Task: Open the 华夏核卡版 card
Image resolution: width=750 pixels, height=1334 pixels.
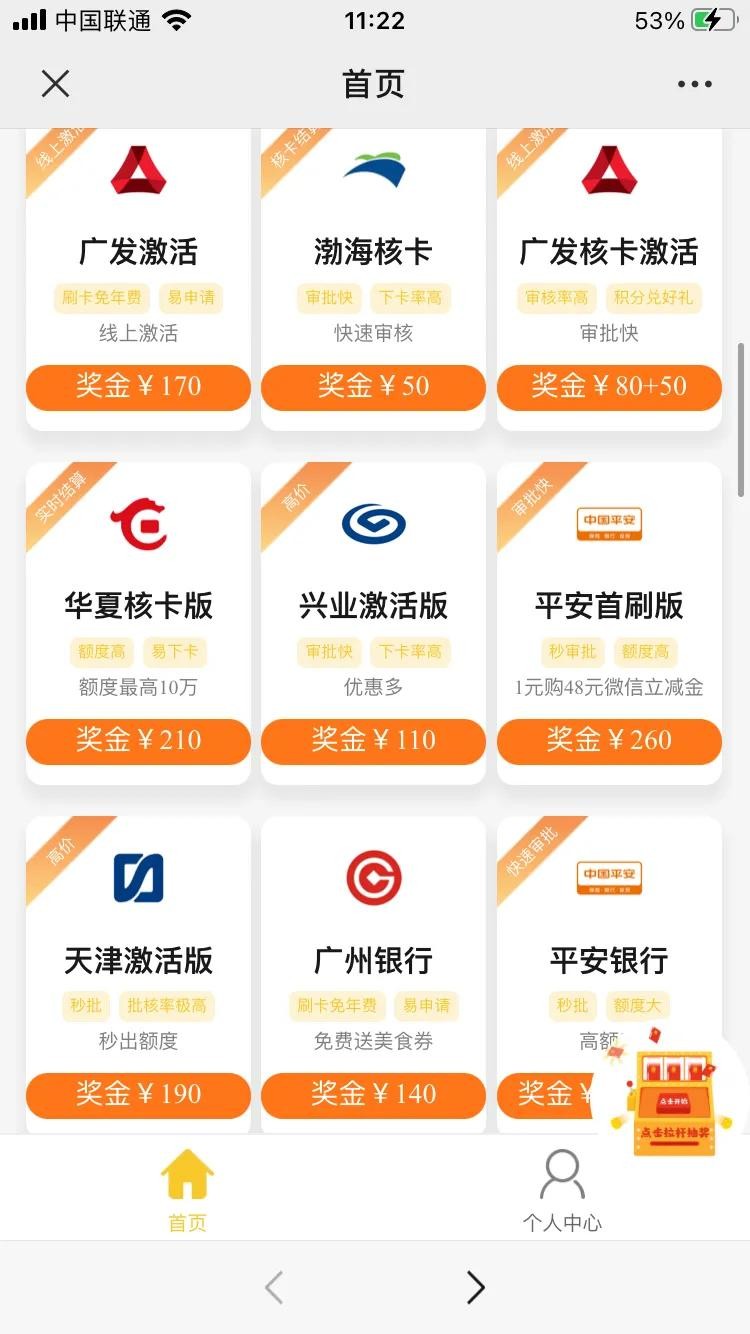Action: pyautogui.click(x=138, y=605)
